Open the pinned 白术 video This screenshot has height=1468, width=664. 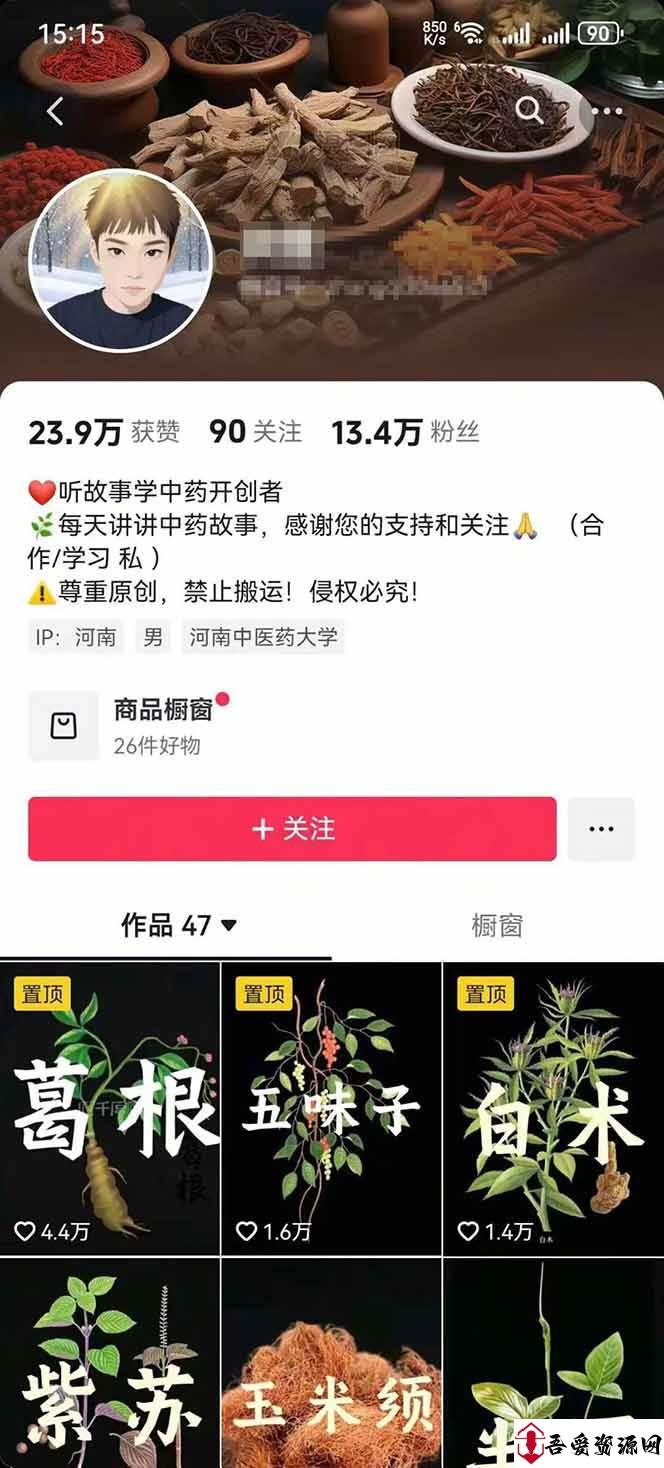tap(554, 1108)
